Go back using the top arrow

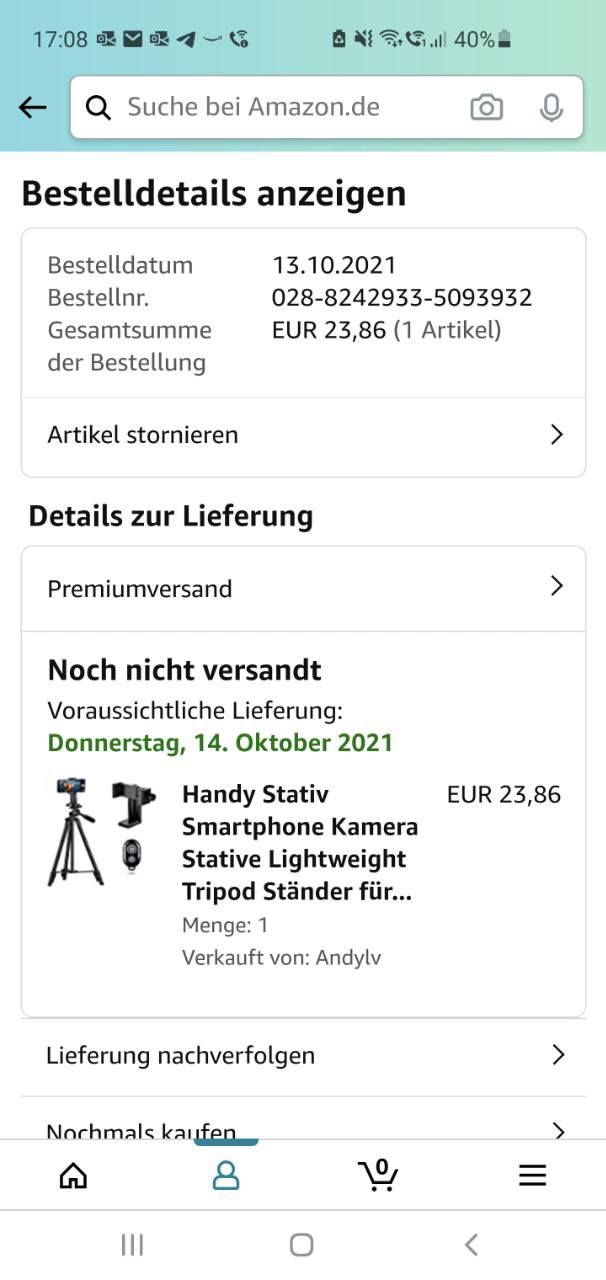33,108
